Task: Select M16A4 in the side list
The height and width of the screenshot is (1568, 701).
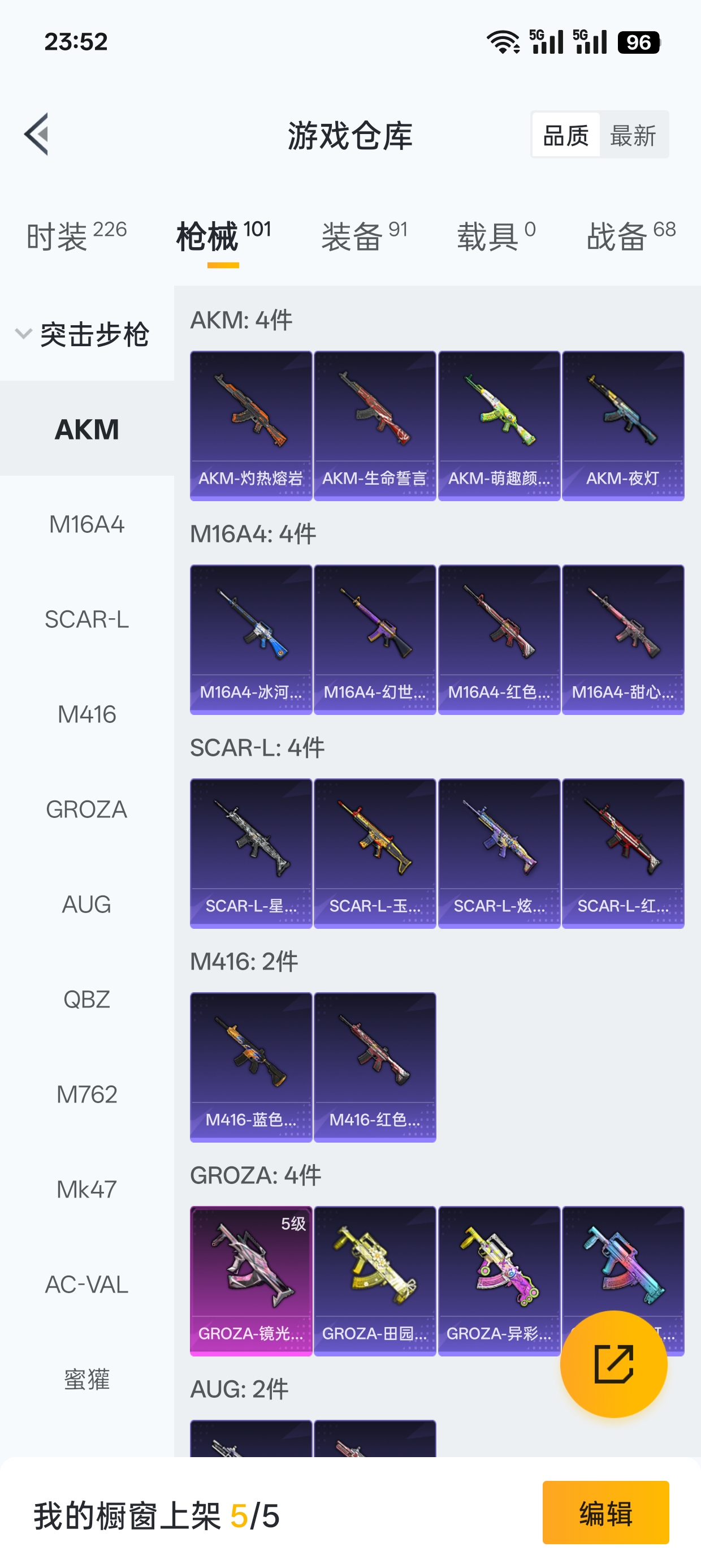Action: pos(86,524)
